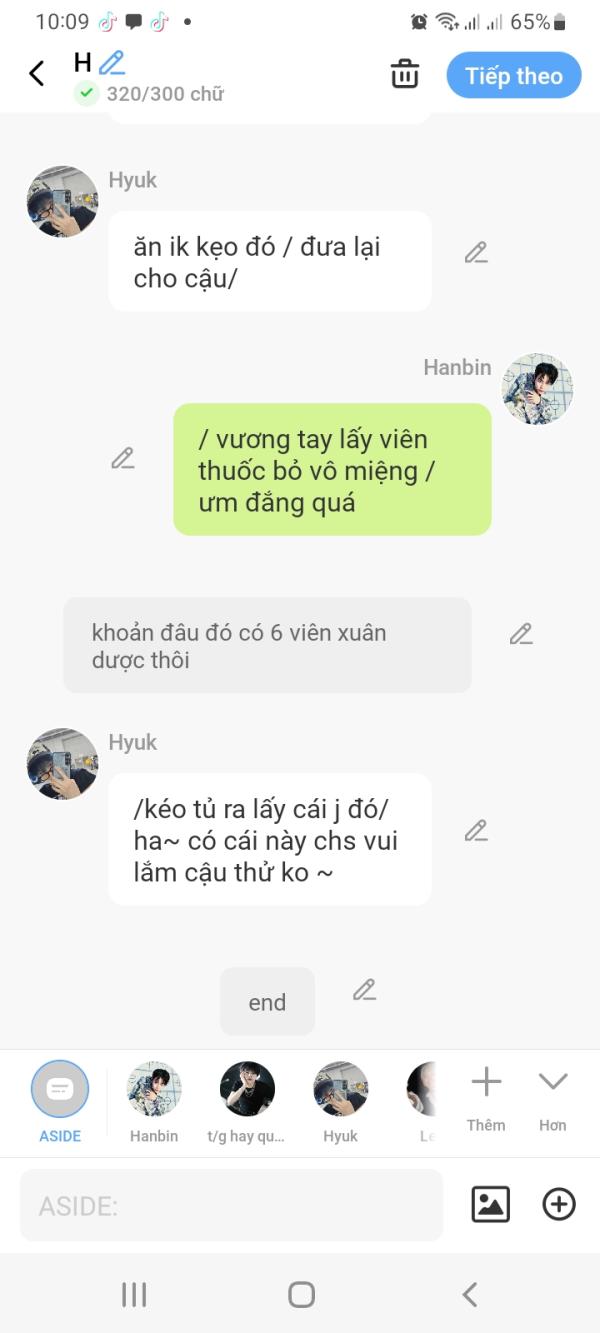The width and height of the screenshot is (600, 1333).
Task: Choose Hanbin as the speaker
Action: (x=154, y=1090)
